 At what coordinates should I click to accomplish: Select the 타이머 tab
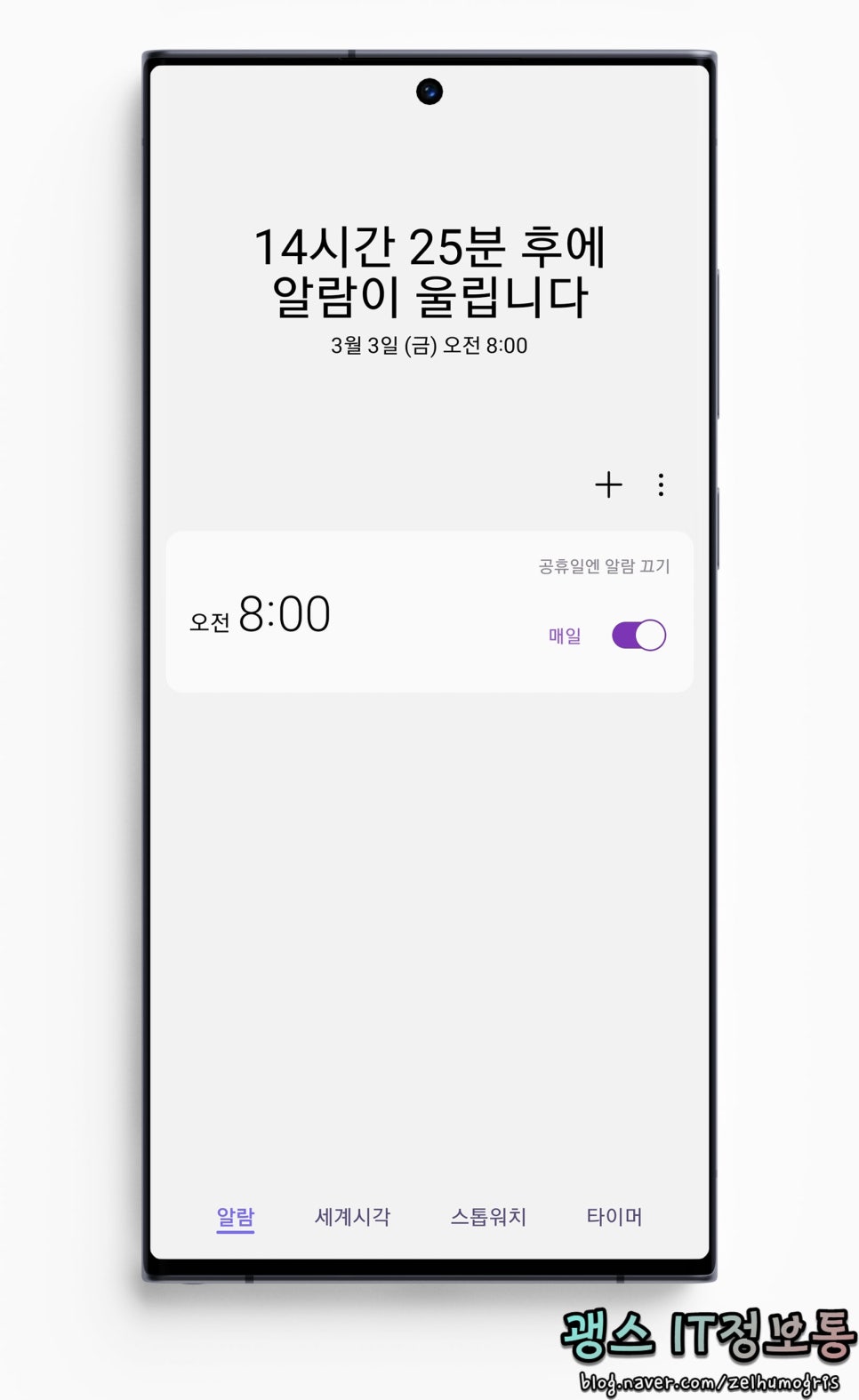coord(614,1217)
